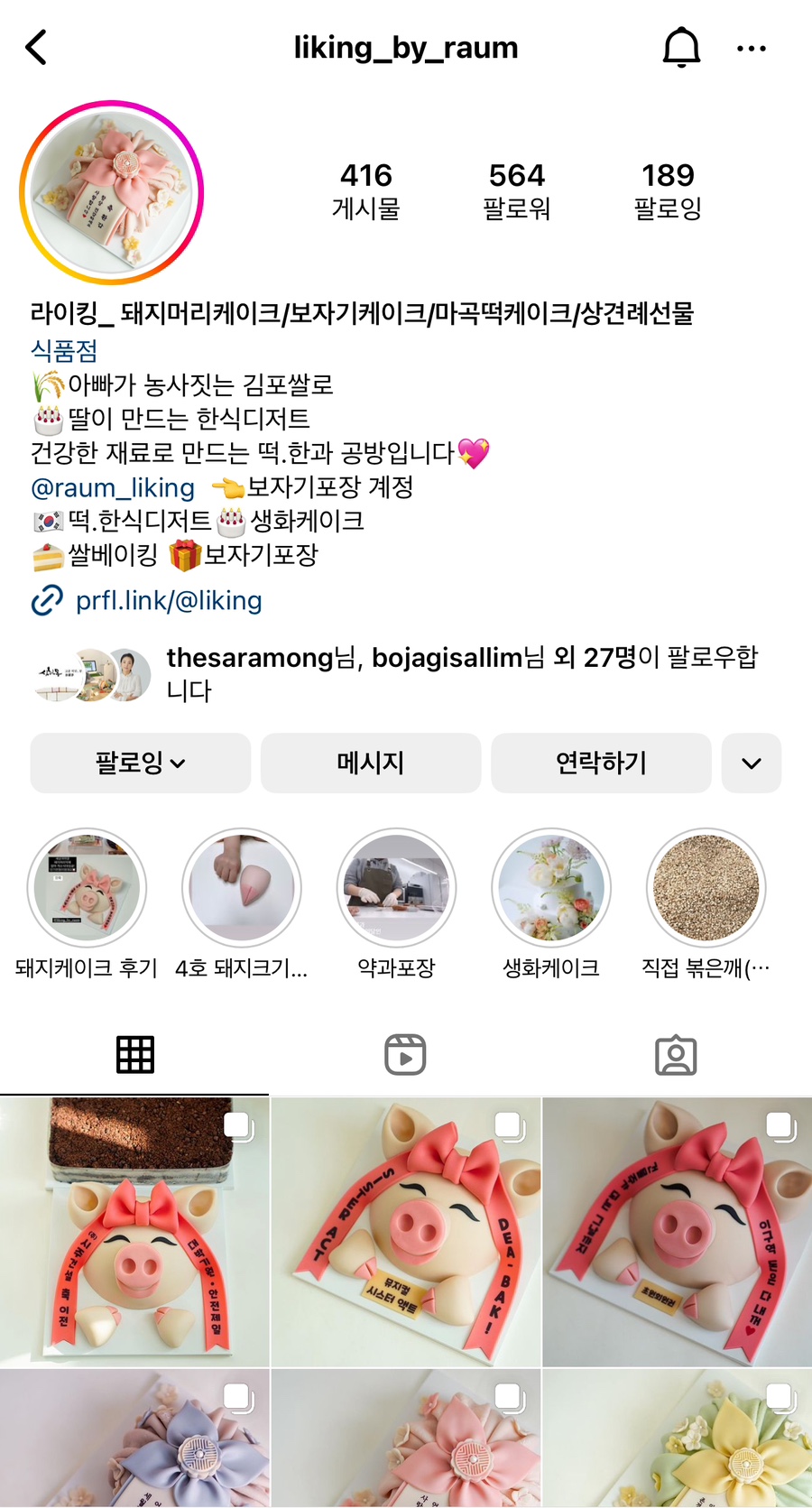812x1508 pixels.
Task: Open the 생화케이크 highlight
Action: pyautogui.click(x=550, y=888)
